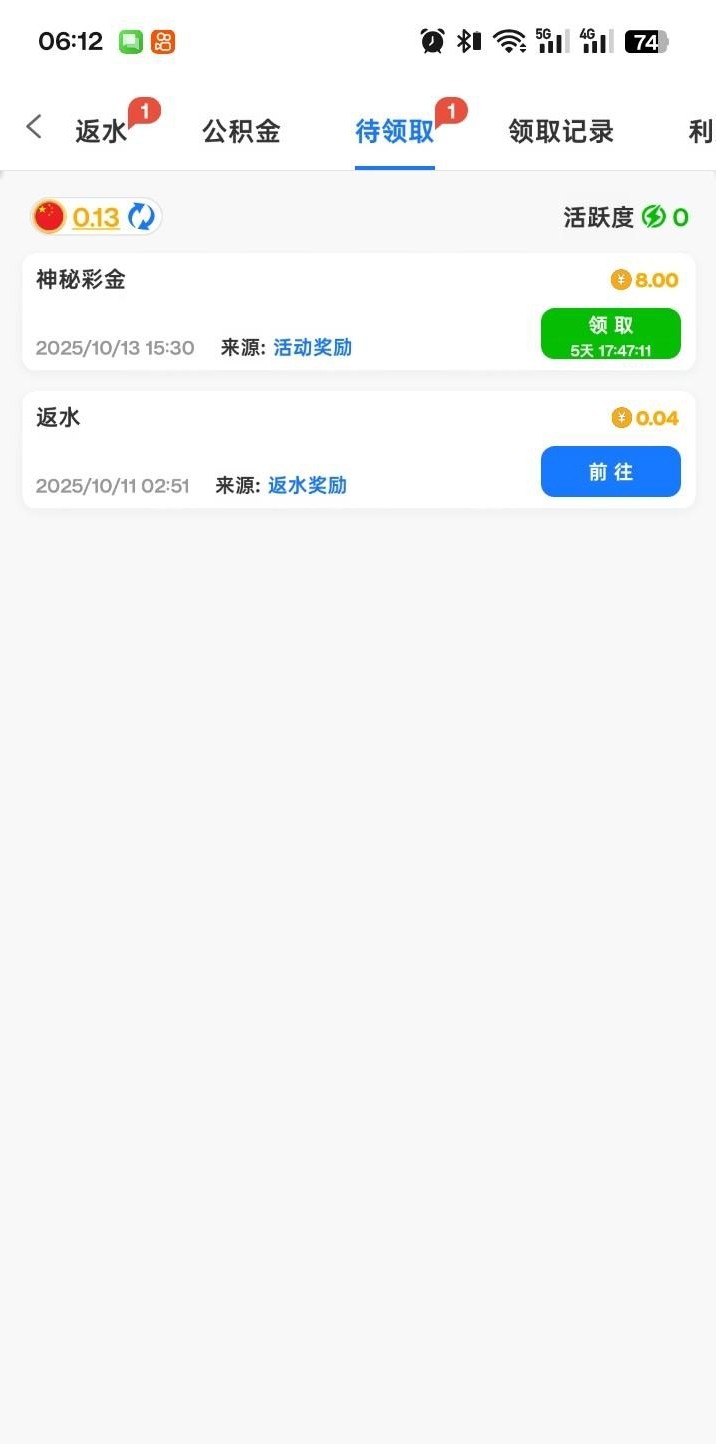716x1444 pixels.
Task: Select the 待领取 tab
Action: pyautogui.click(x=395, y=131)
